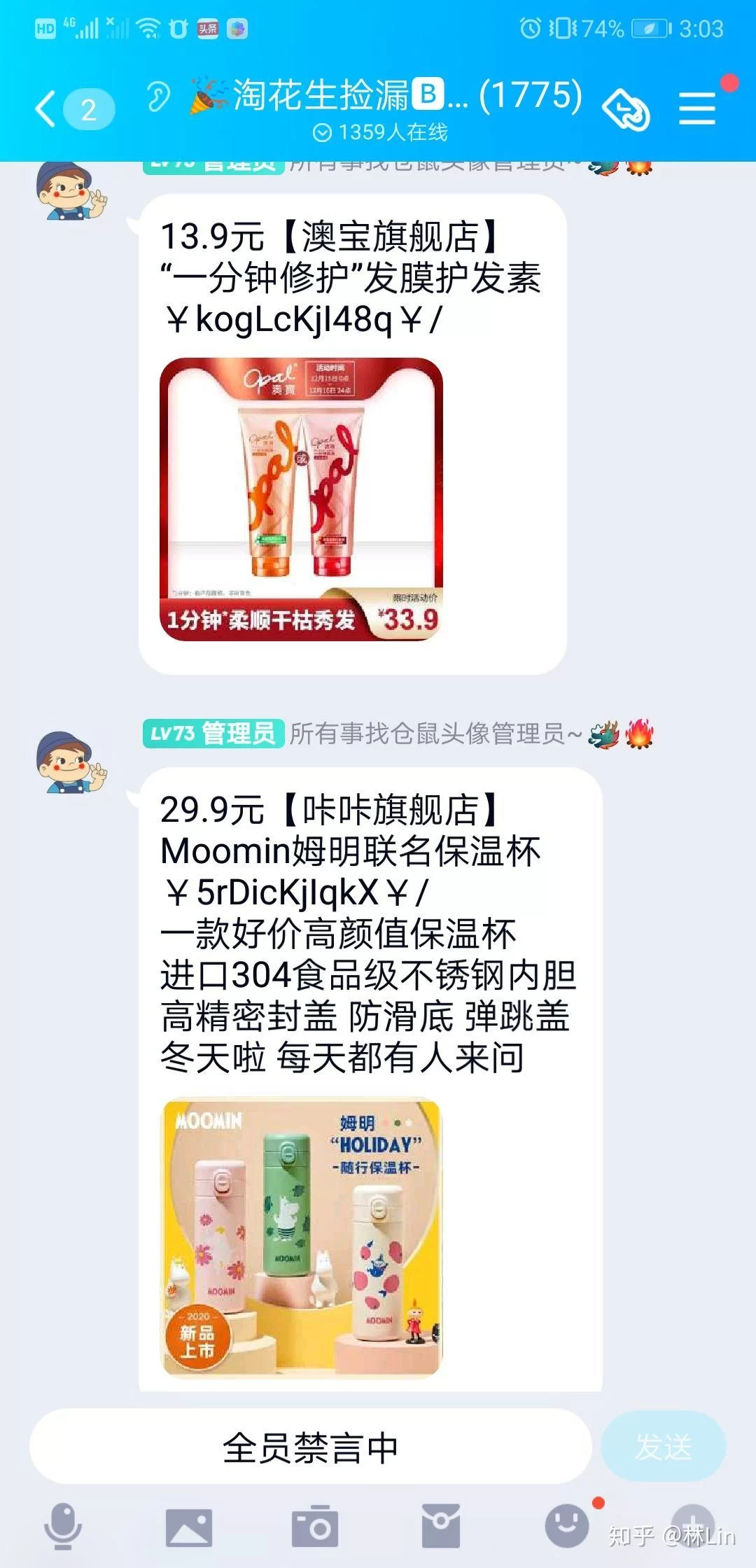
Task: Open the camera icon in toolbar
Action: [314, 1526]
